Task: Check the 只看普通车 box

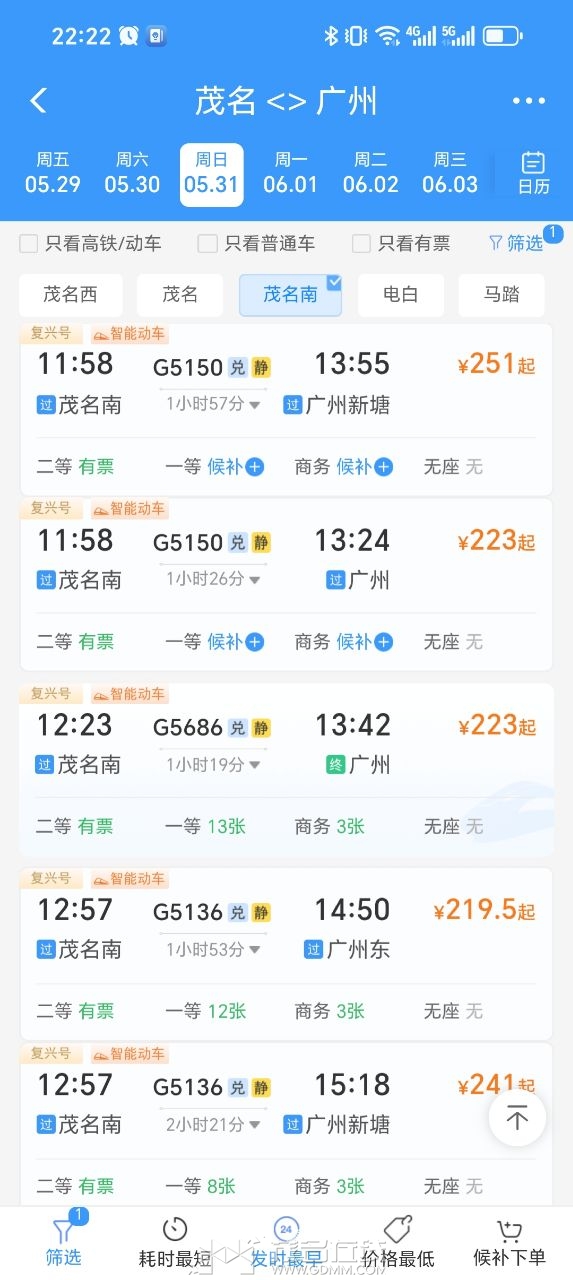Action: click(257, 243)
